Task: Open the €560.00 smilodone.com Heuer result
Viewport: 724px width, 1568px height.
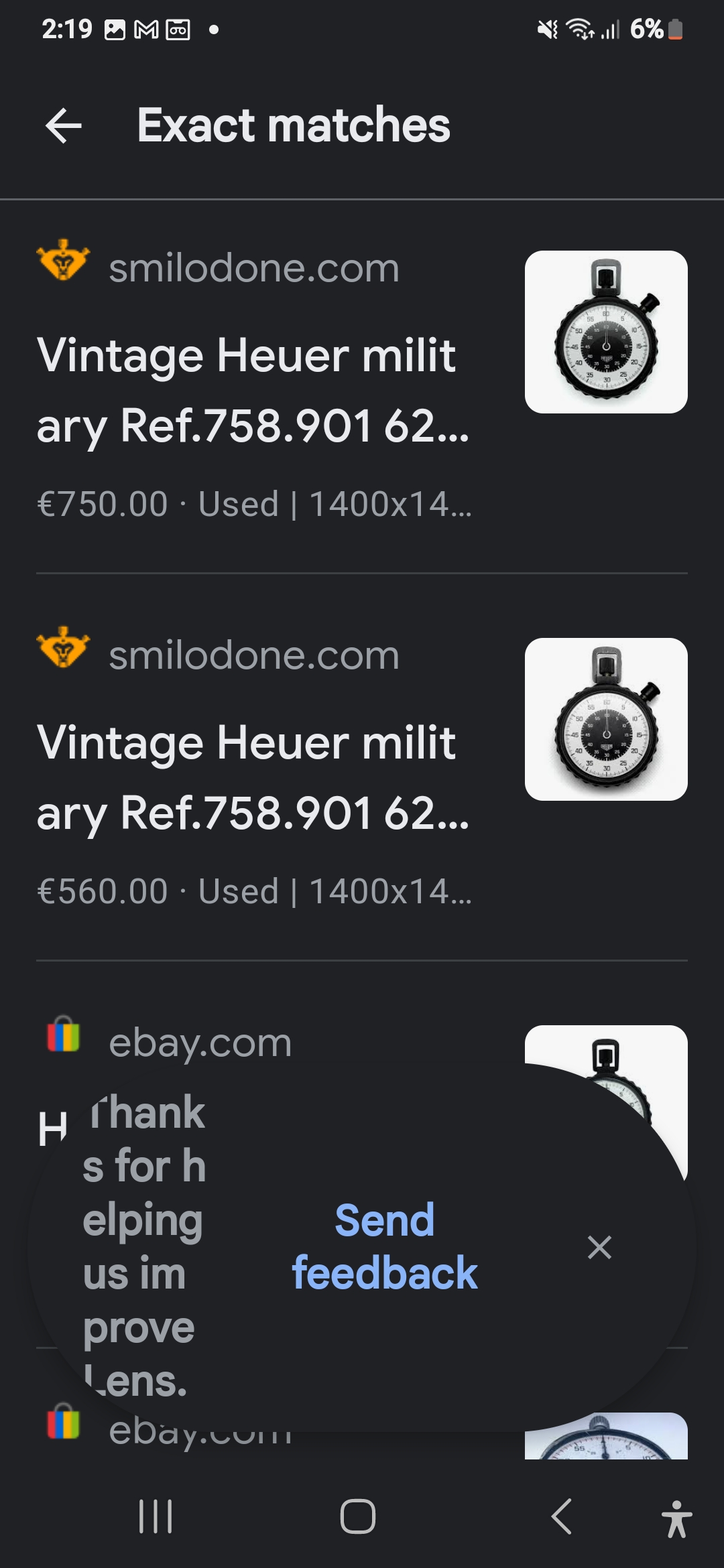Action: point(253,777)
